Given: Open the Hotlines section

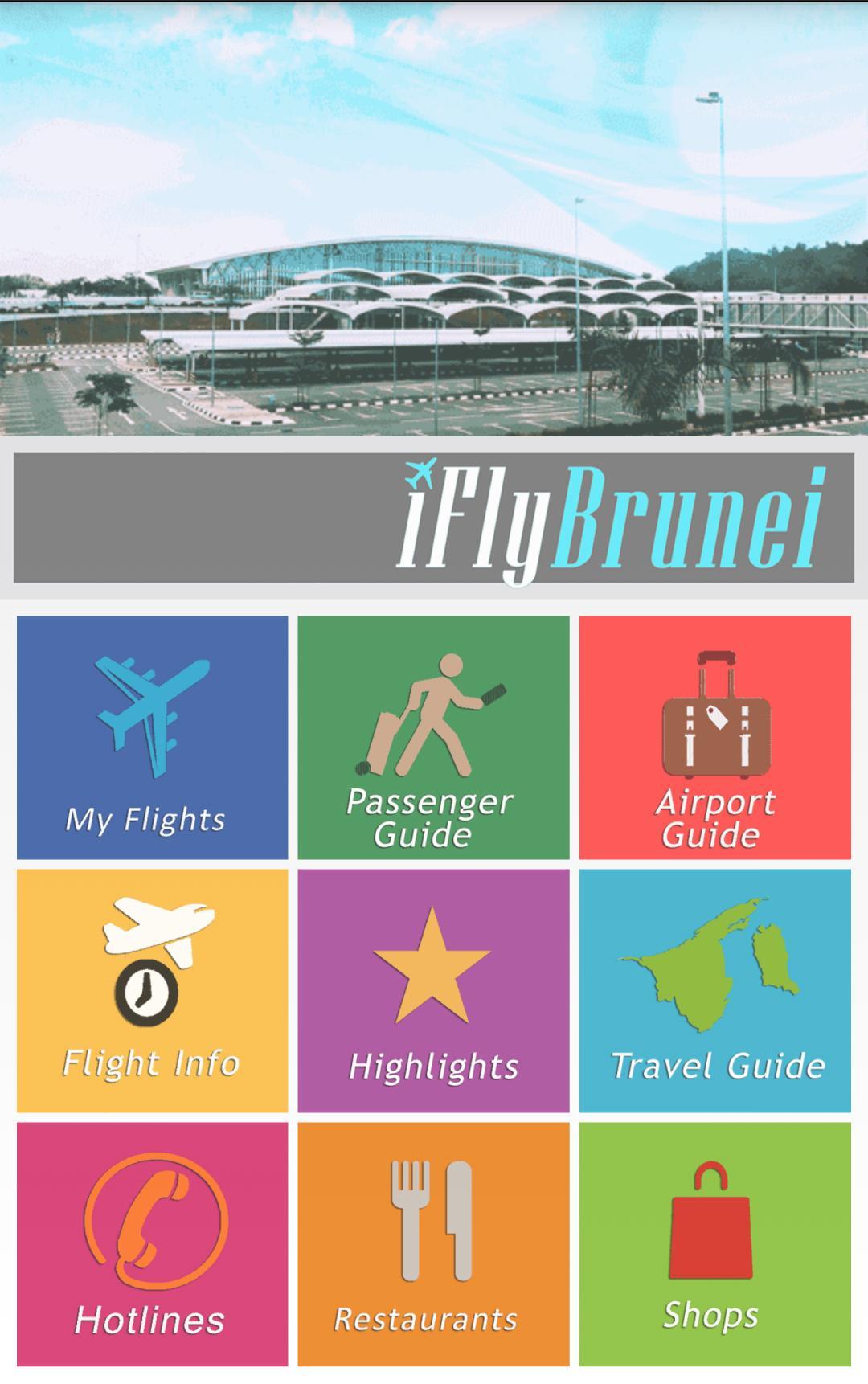Looking at the screenshot, I should pyautogui.click(x=151, y=1242).
